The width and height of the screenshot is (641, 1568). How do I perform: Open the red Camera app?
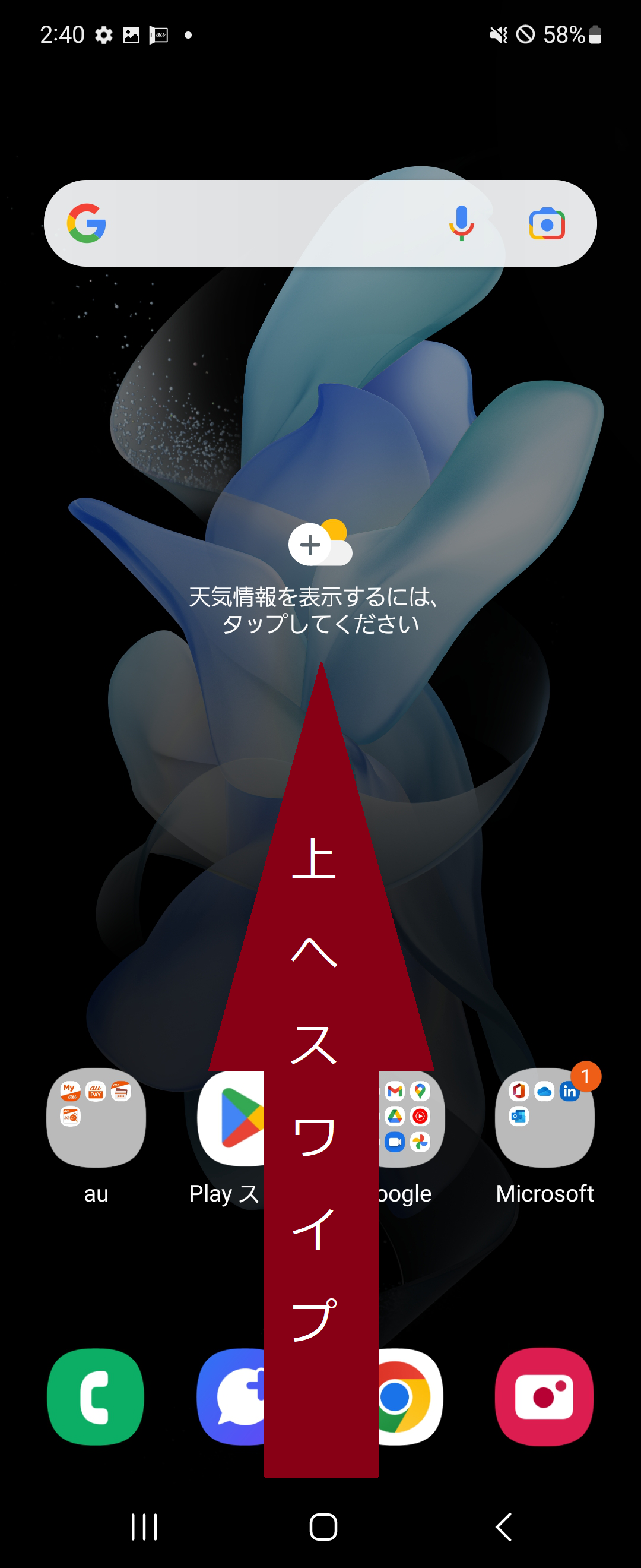544,1396
